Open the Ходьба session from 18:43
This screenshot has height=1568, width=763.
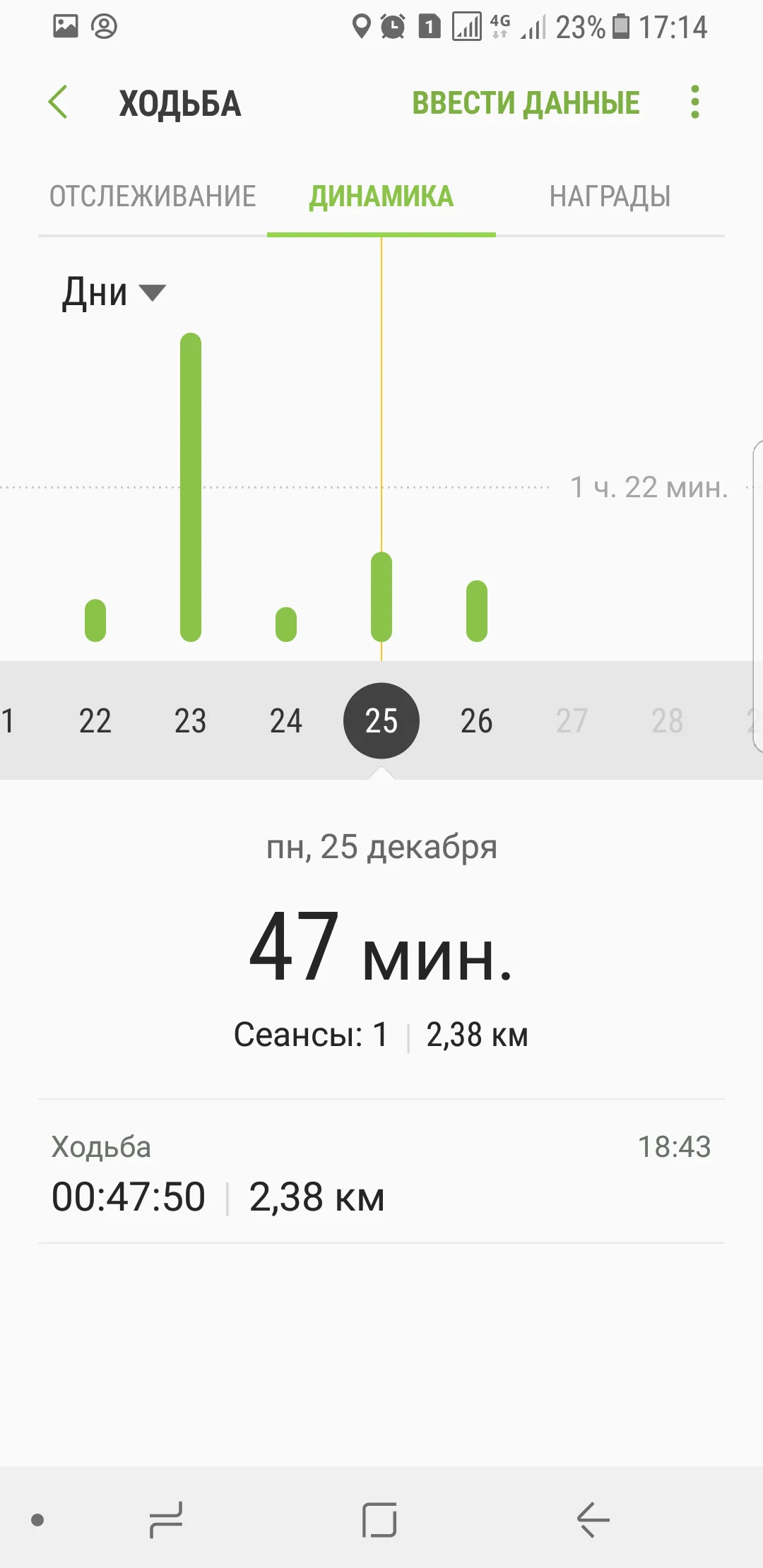(x=381, y=1172)
